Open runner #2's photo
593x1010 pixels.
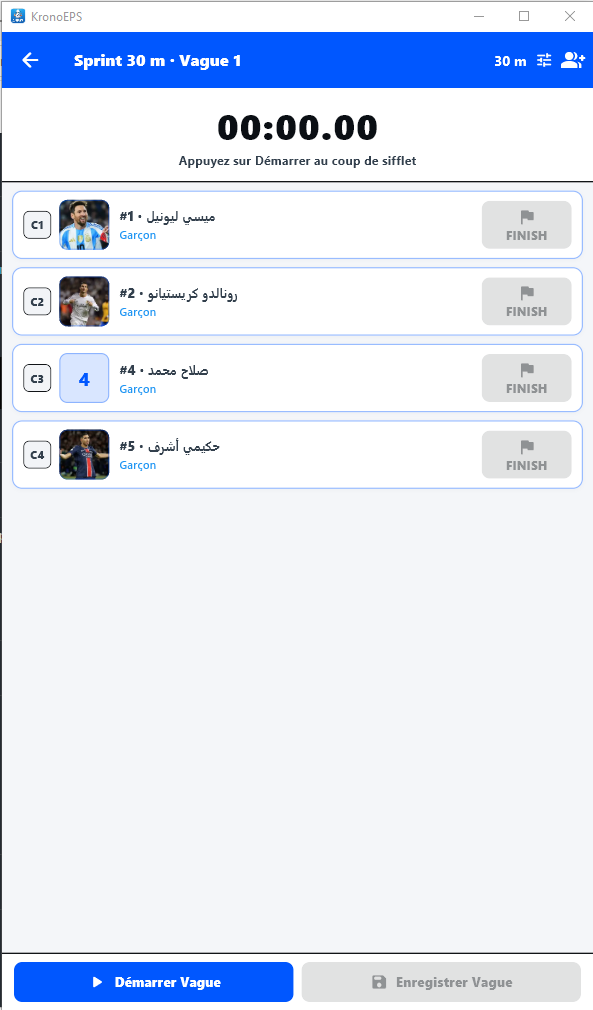pos(84,301)
